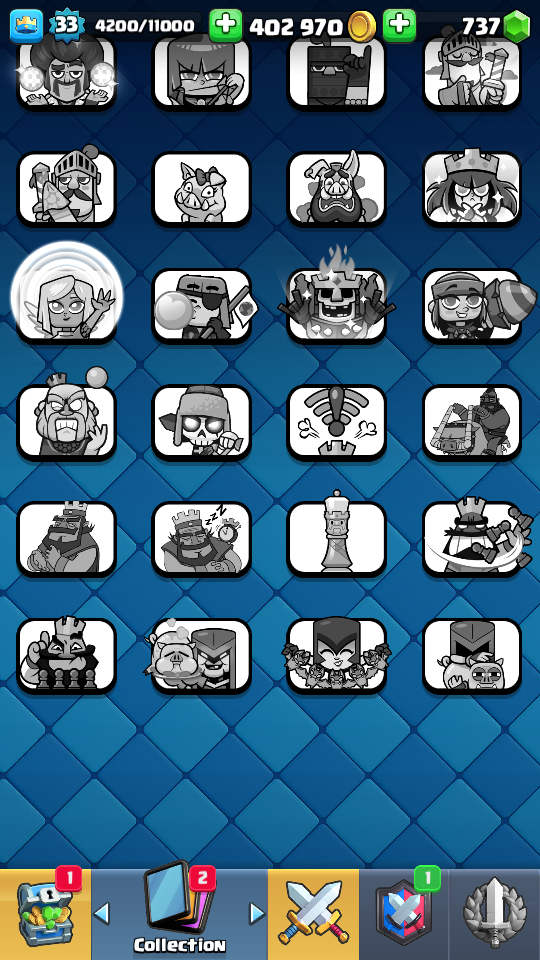Image resolution: width=540 pixels, height=960 pixels.
Task: Tap the right arrow beside Collection
Action: click(x=257, y=913)
